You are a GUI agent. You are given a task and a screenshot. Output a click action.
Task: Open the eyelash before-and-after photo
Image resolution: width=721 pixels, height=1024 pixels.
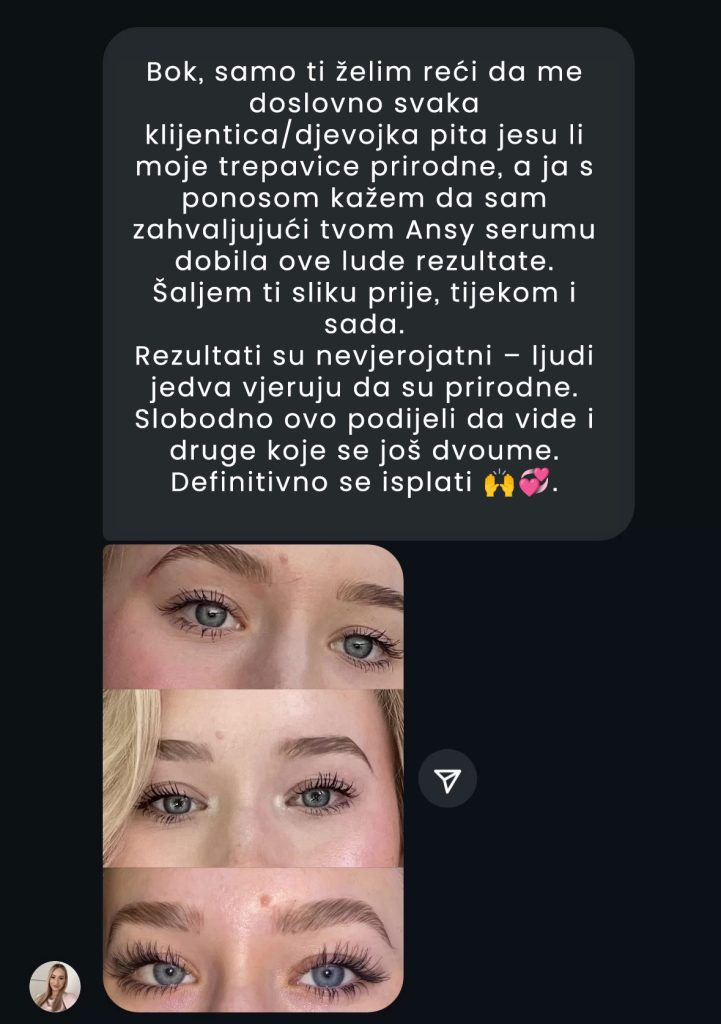[x=253, y=777]
